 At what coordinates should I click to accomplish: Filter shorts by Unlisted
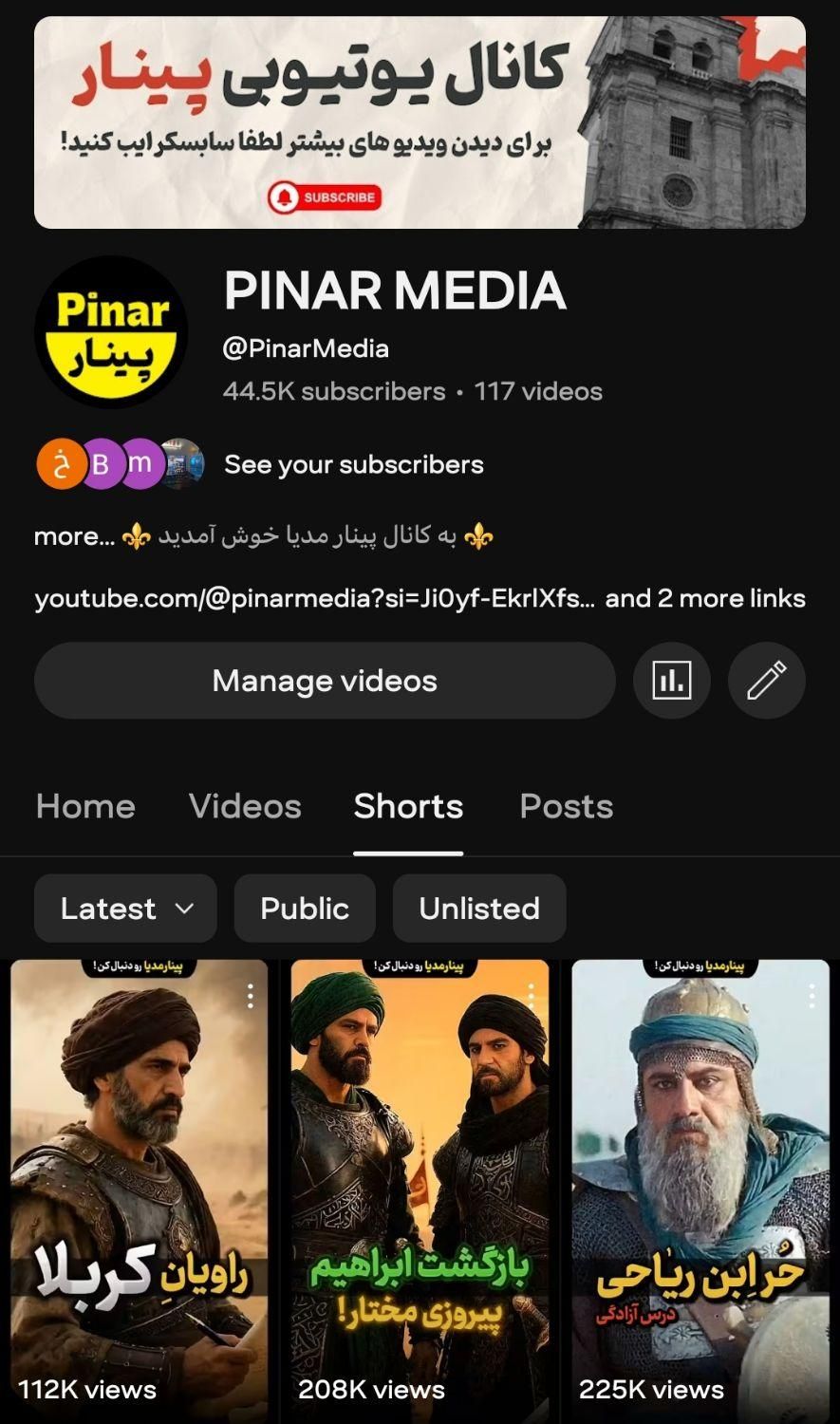pos(479,909)
